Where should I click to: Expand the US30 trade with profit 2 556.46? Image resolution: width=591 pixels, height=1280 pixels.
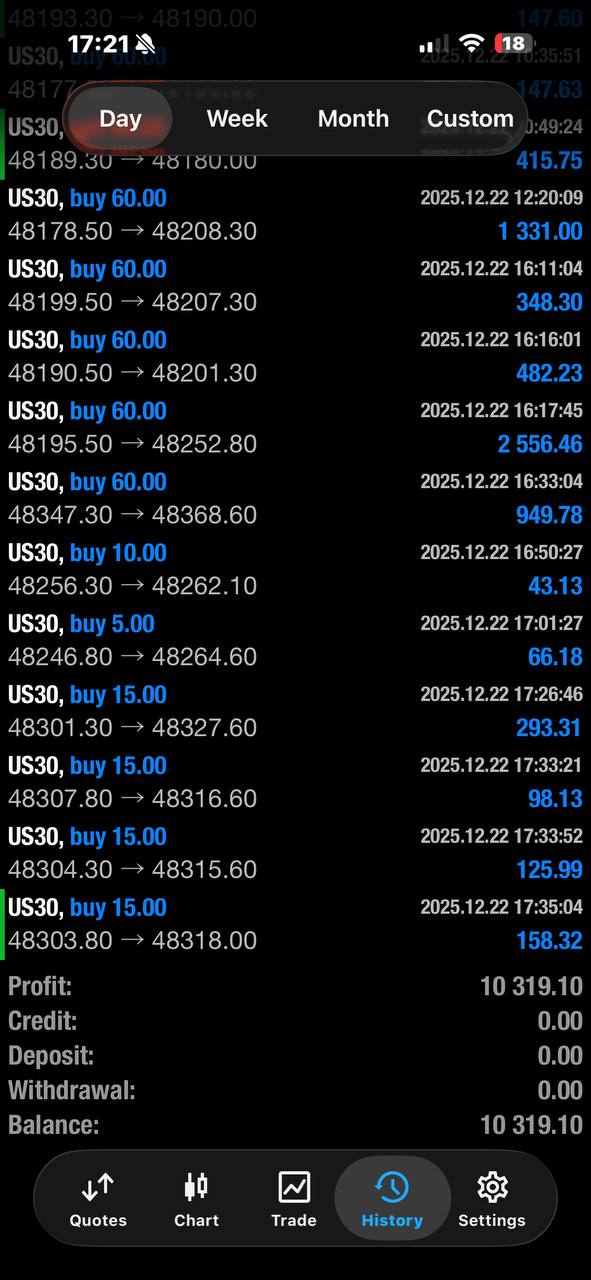(295, 428)
